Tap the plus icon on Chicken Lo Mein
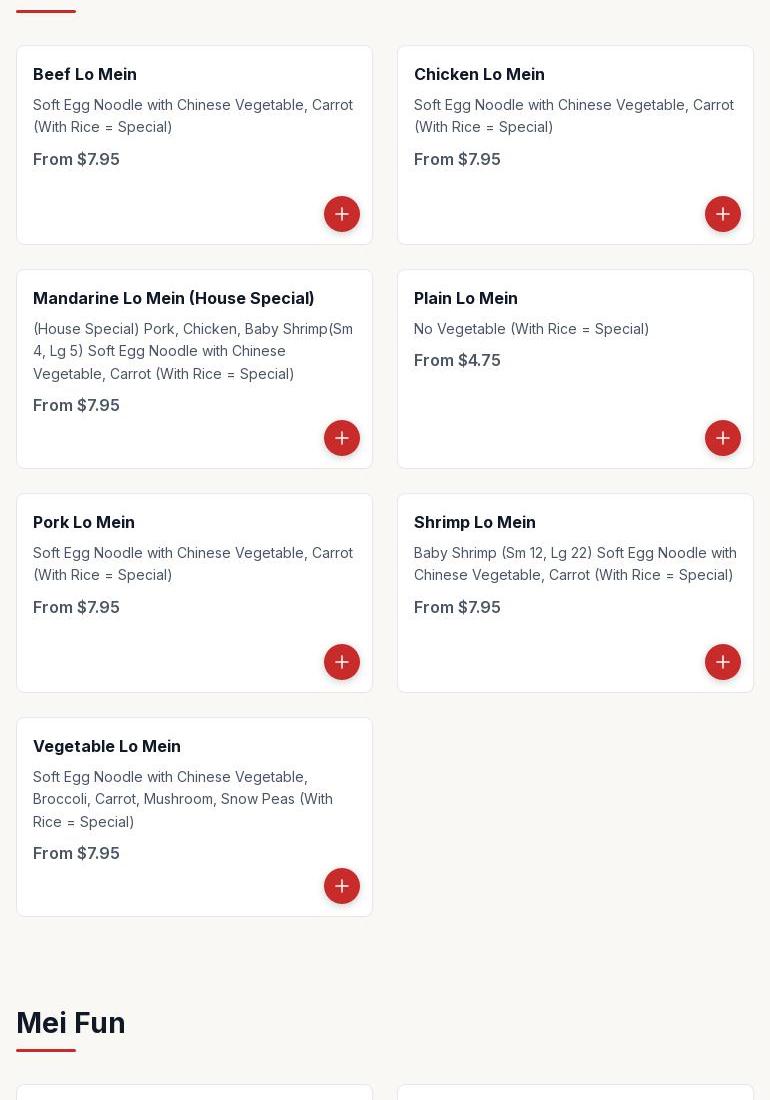The height and width of the screenshot is (1100, 770). tap(723, 214)
